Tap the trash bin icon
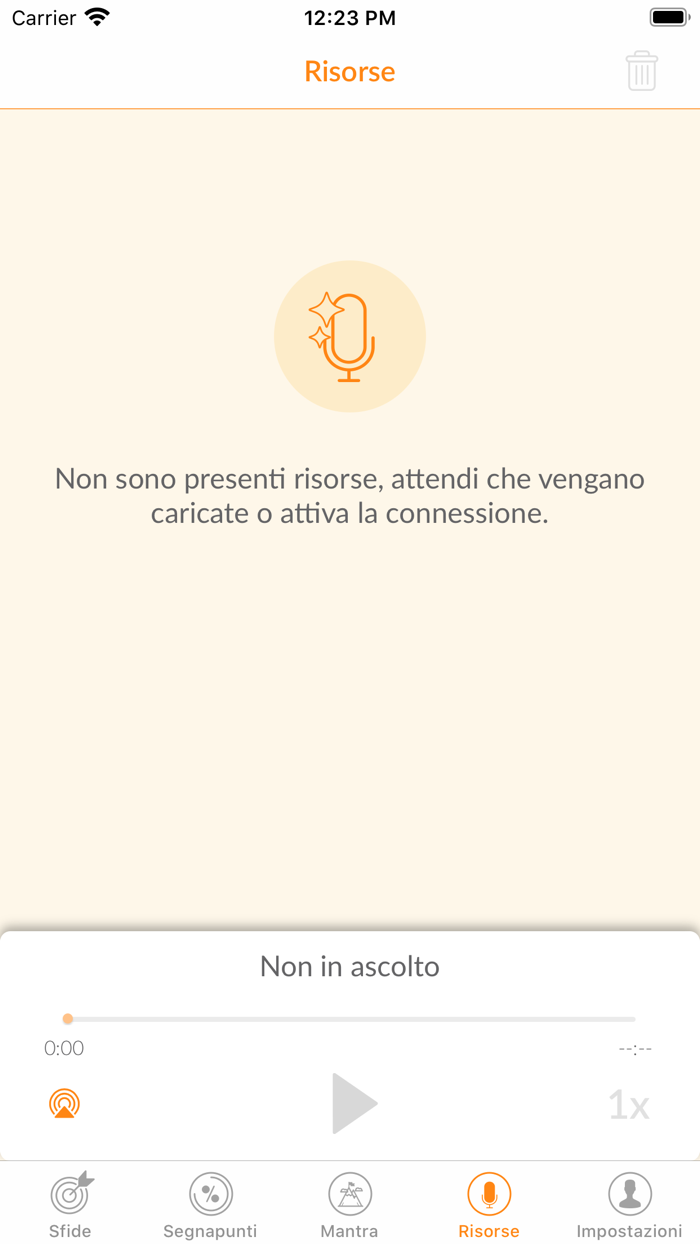Screen dimensions: 700x1244 pyautogui.click(x=642, y=71)
